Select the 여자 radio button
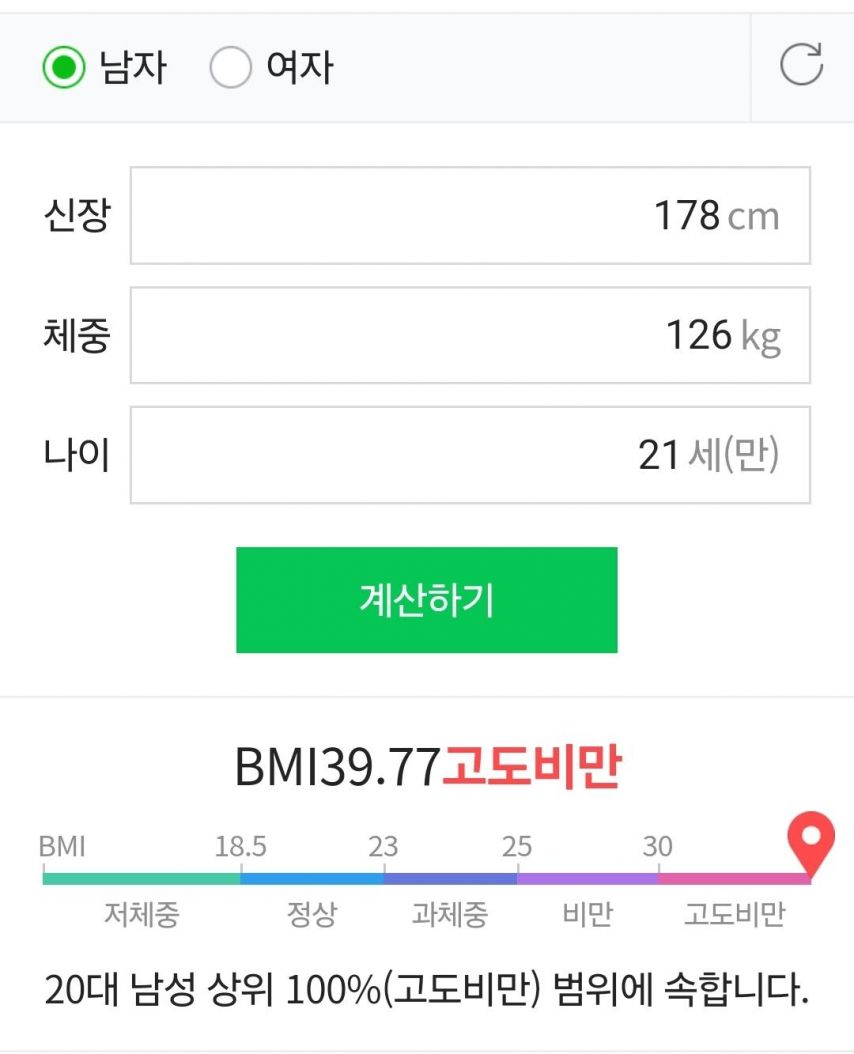The image size is (854, 1054). click(x=231, y=67)
